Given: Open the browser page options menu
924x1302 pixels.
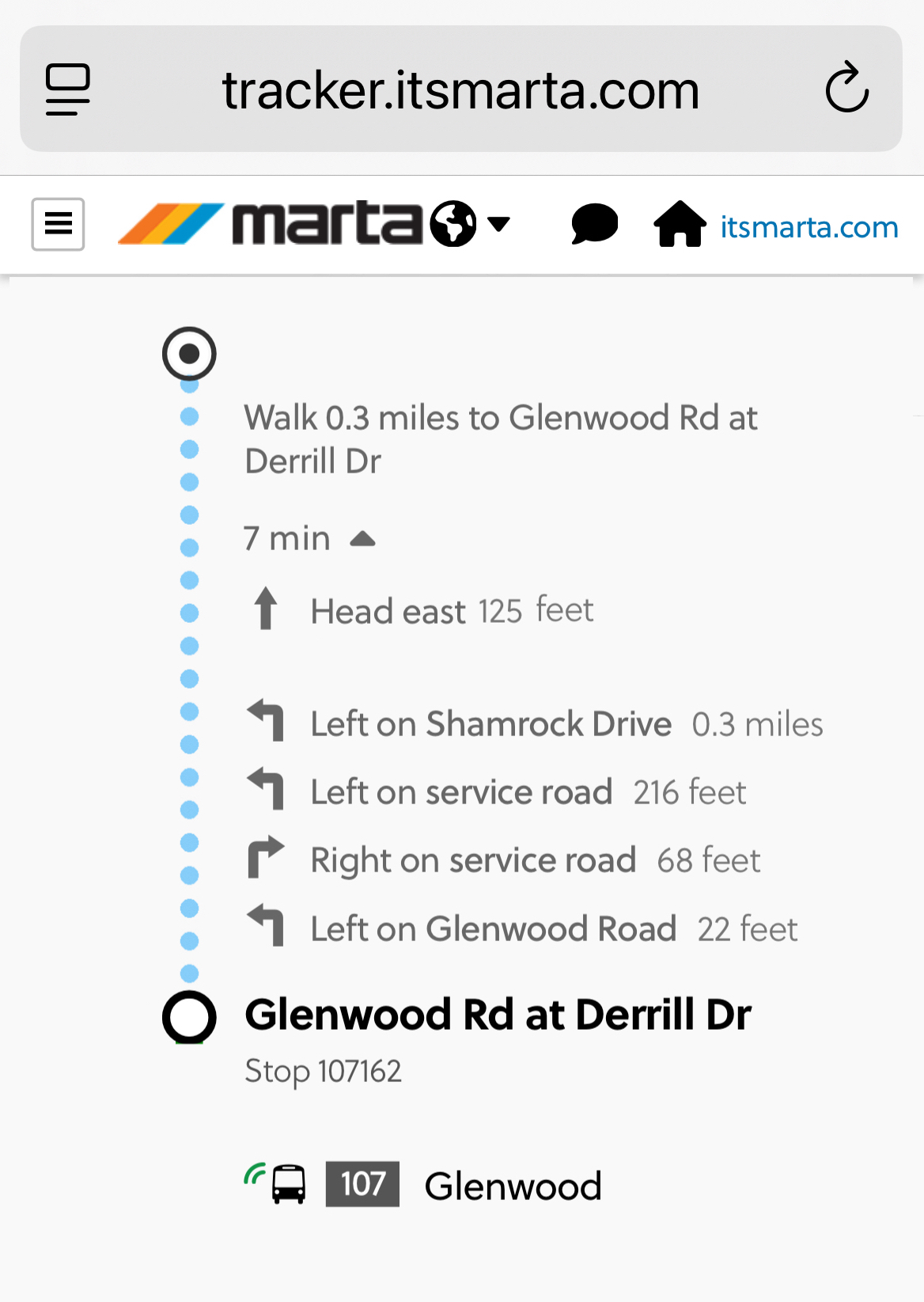Looking at the screenshot, I should 68,89.
